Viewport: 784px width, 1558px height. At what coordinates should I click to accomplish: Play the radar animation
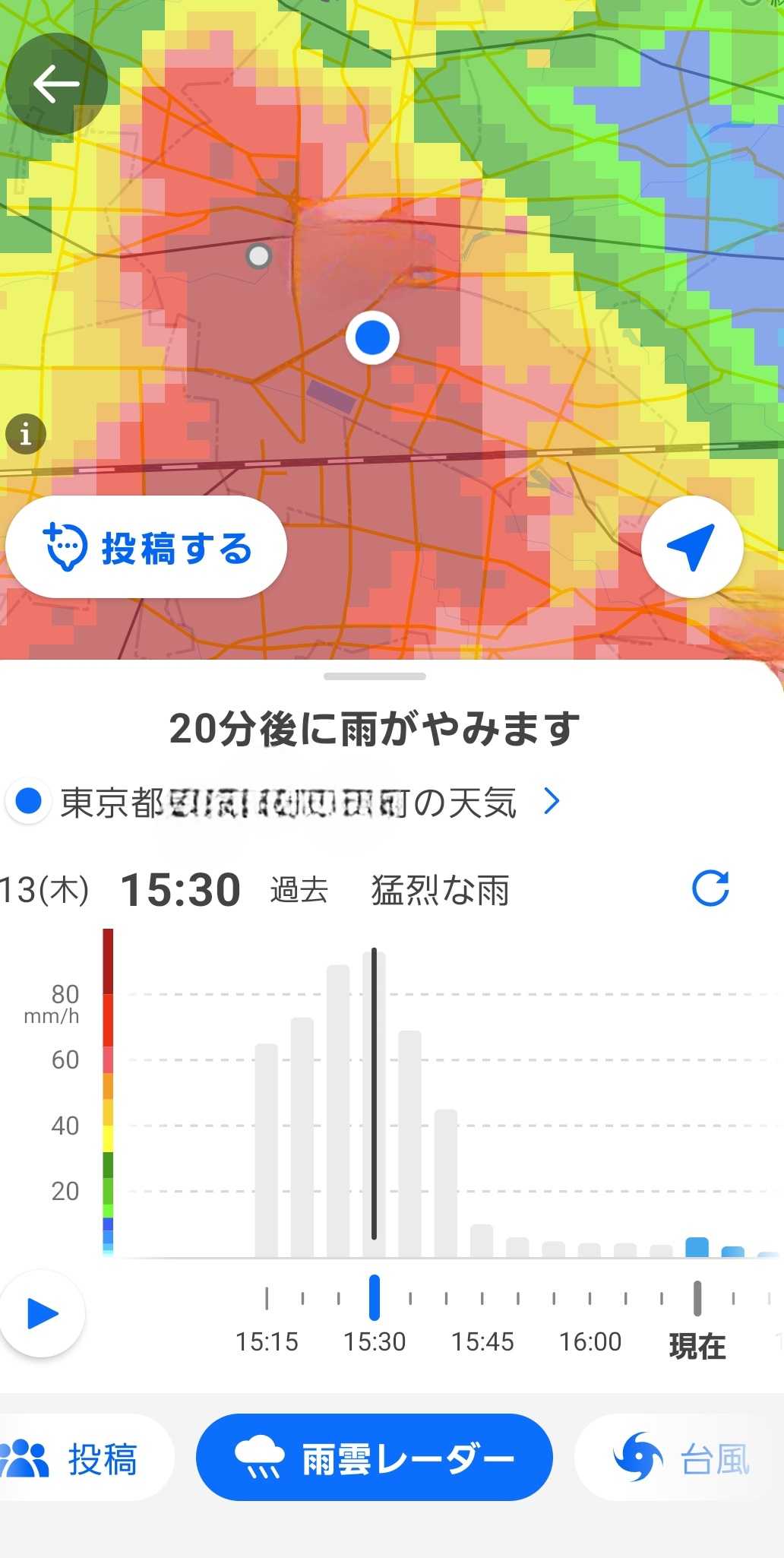point(42,1313)
